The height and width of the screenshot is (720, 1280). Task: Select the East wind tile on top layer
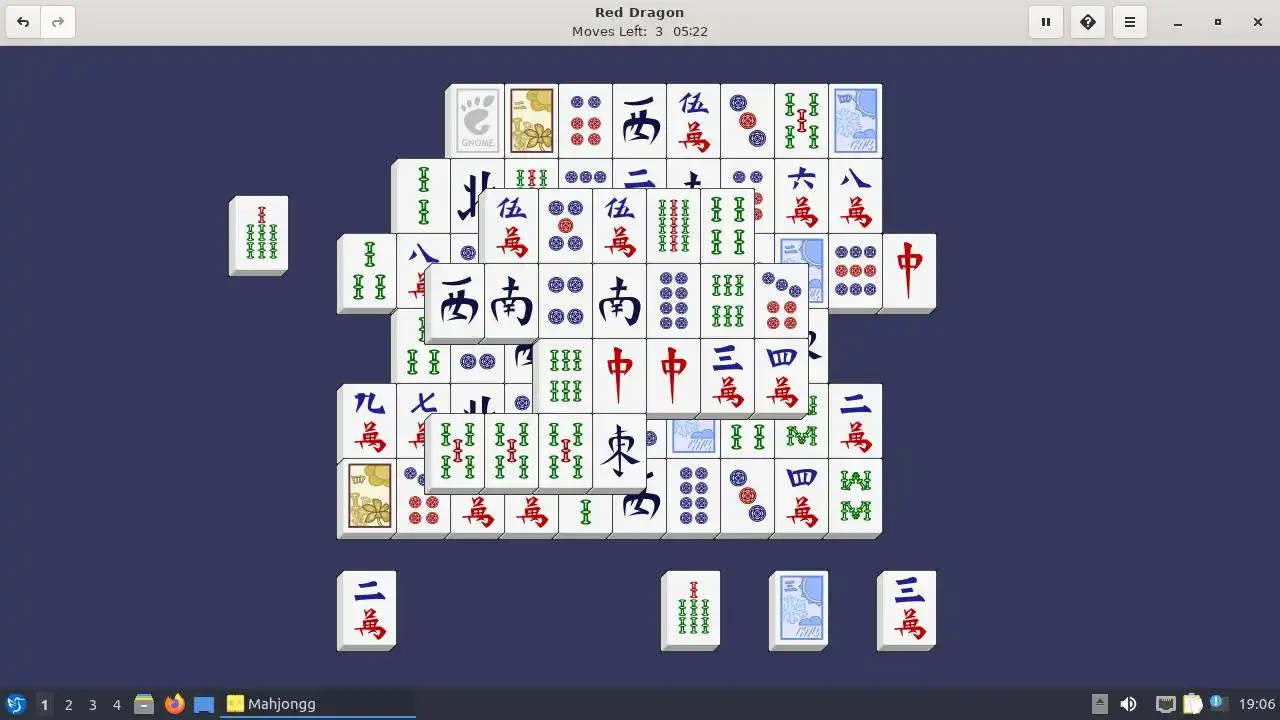click(x=620, y=452)
